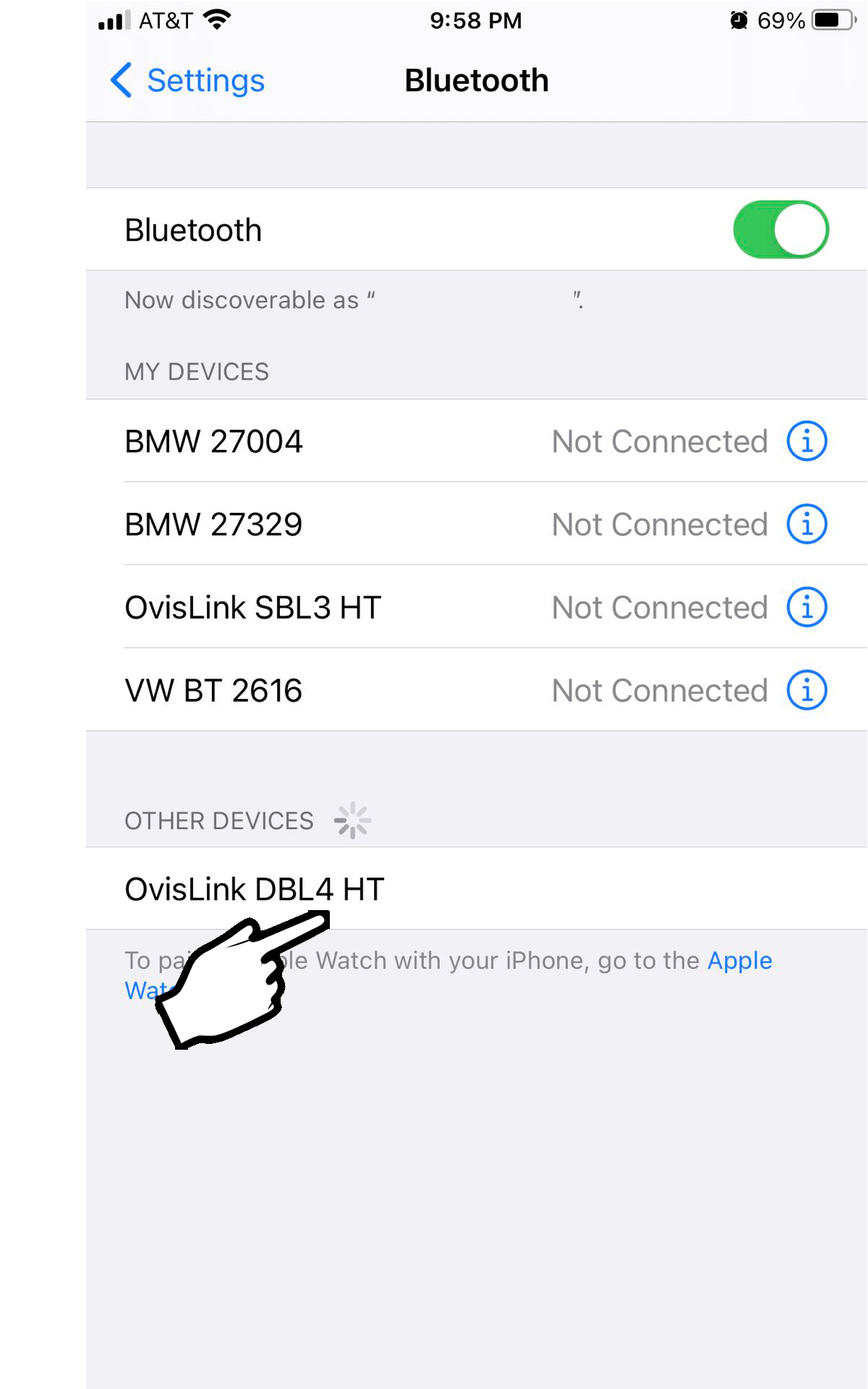Open info for BMW 27329
This screenshot has height=1389, width=868.
(807, 524)
